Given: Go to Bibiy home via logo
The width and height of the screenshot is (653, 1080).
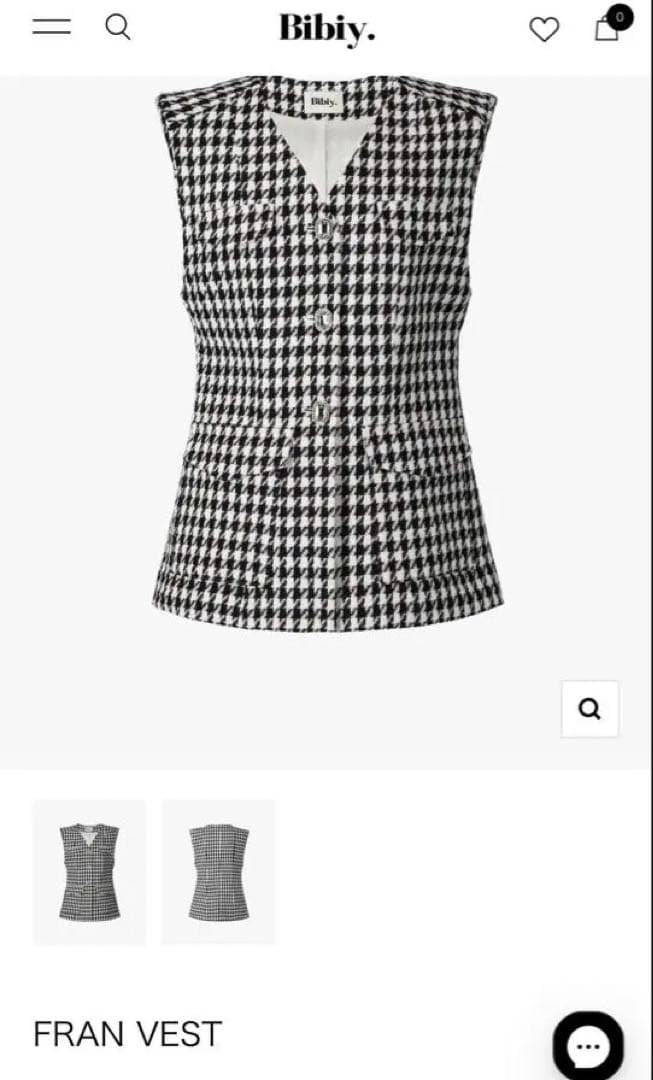Looking at the screenshot, I should click(327, 30).
